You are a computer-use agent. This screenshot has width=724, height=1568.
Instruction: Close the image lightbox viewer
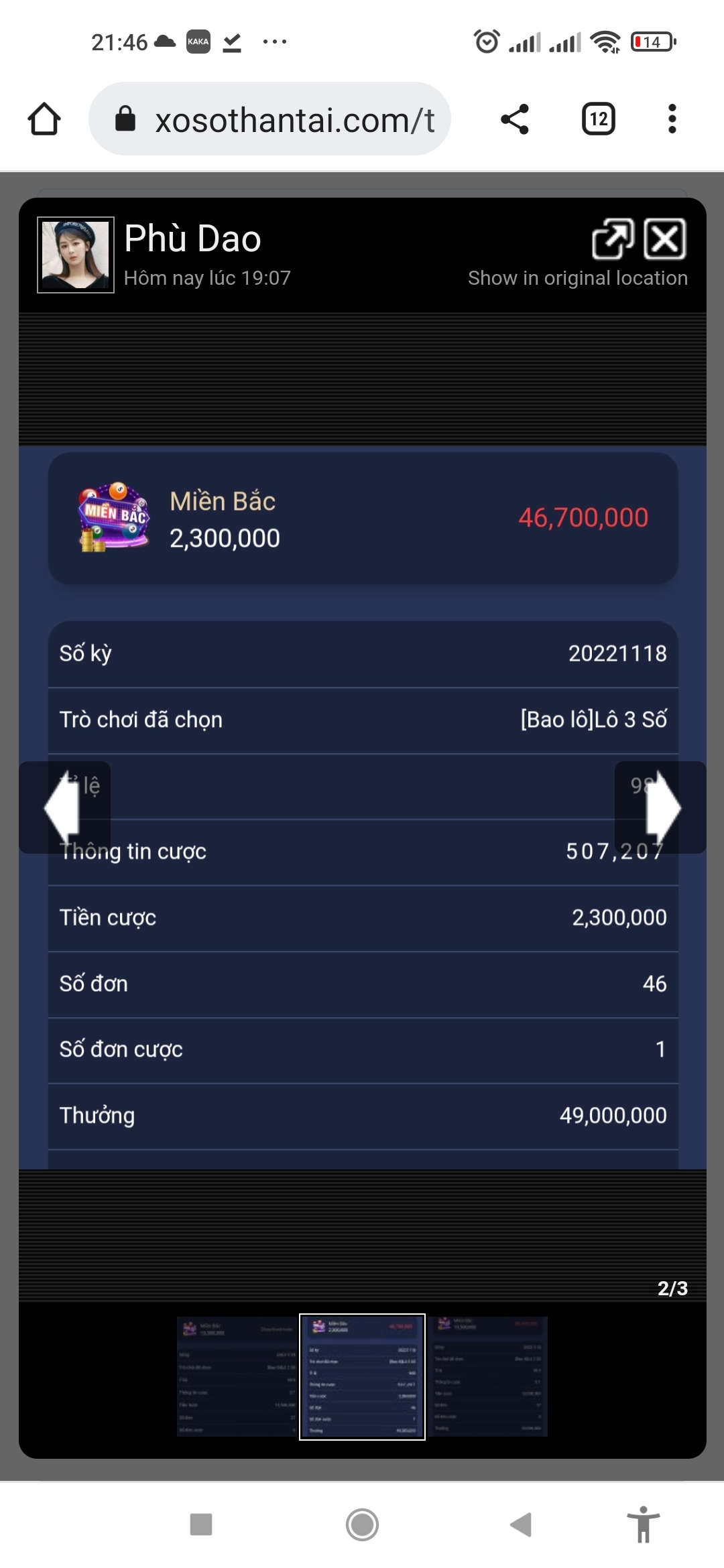point(664,239)
